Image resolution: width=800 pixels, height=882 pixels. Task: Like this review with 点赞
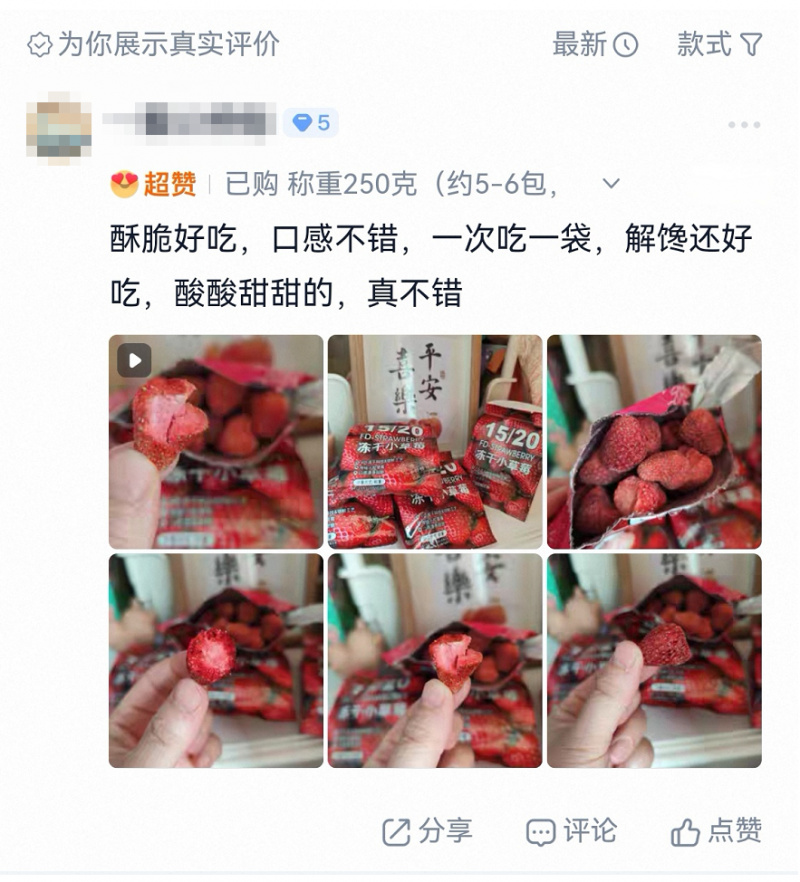pos(716,831)
